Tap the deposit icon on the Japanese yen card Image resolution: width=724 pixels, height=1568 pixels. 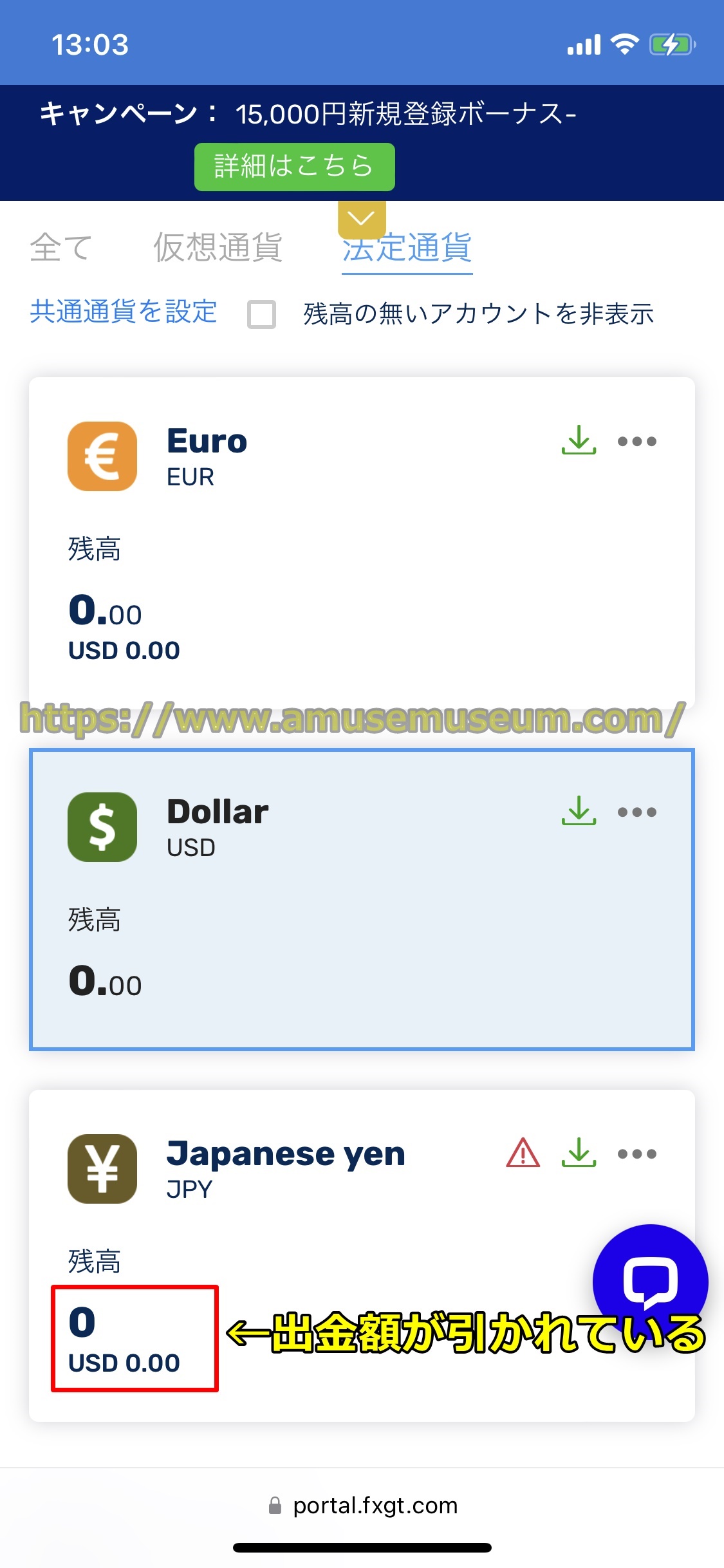[579, 1153]
